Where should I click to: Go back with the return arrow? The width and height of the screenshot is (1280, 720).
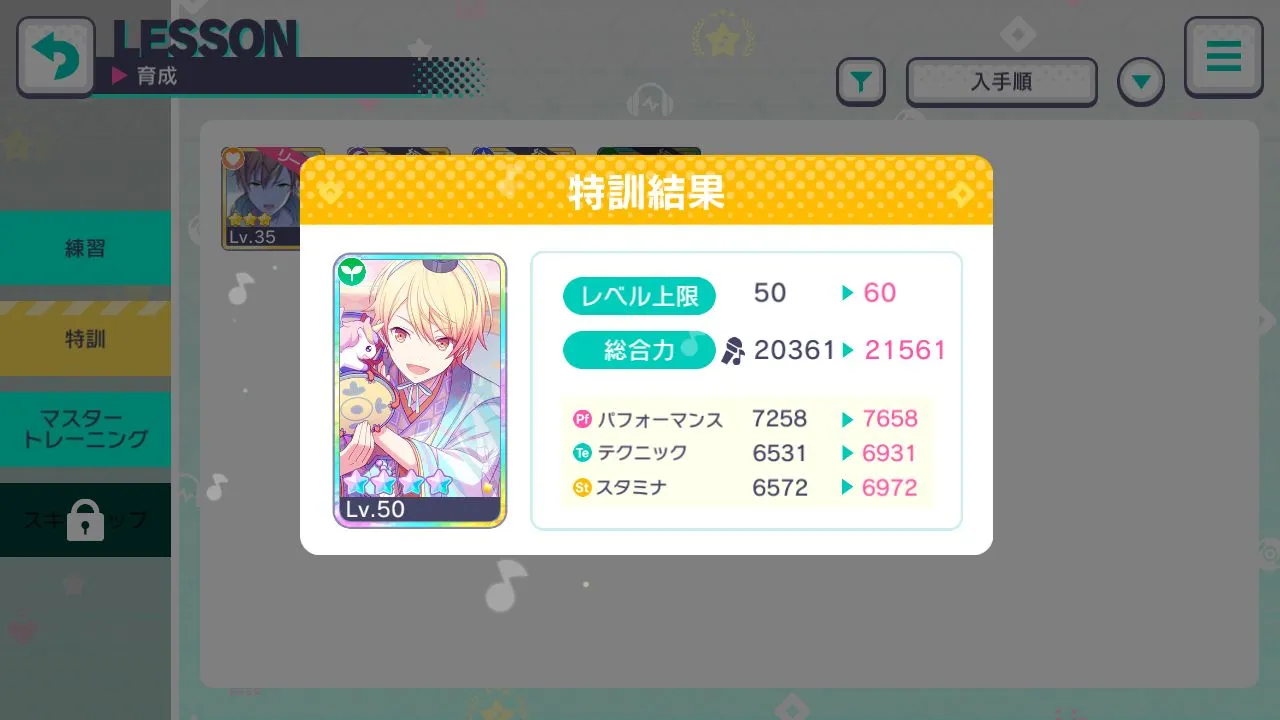click(55, 56)
